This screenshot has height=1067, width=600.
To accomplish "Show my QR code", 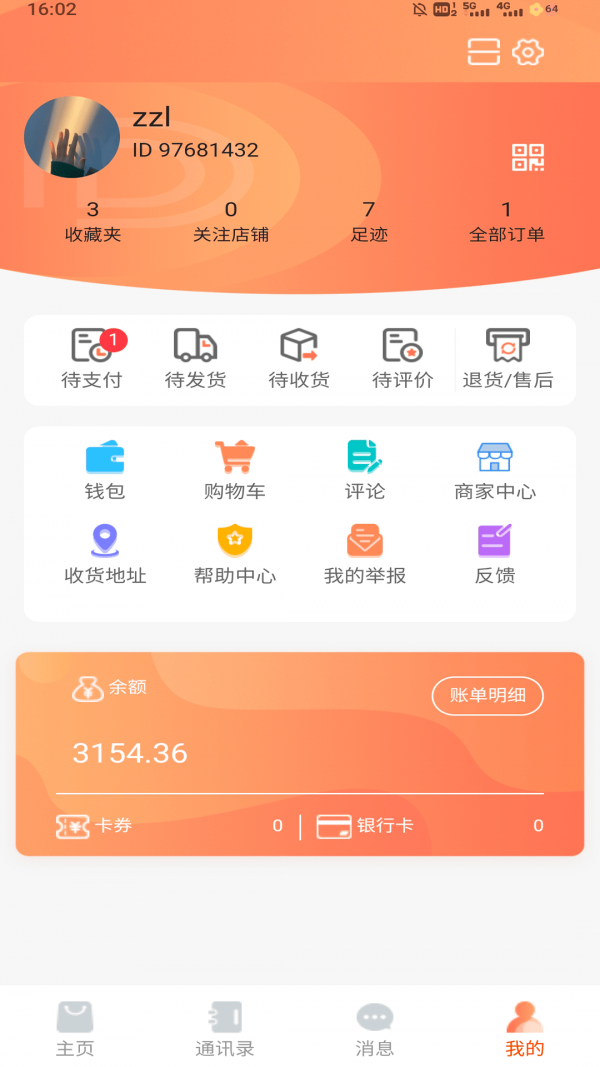I will [528, 157].
